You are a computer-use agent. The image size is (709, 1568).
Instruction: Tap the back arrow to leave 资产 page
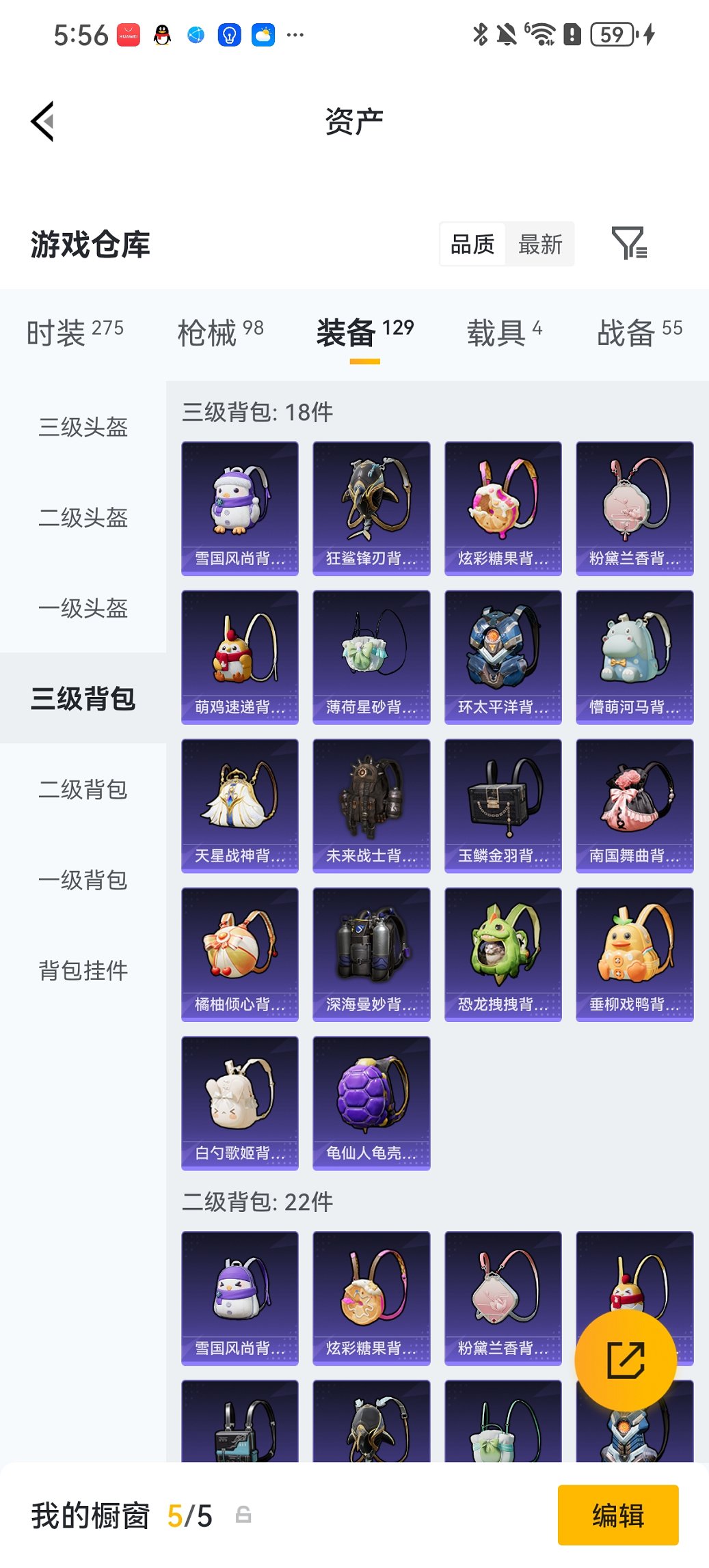point(42,120)
